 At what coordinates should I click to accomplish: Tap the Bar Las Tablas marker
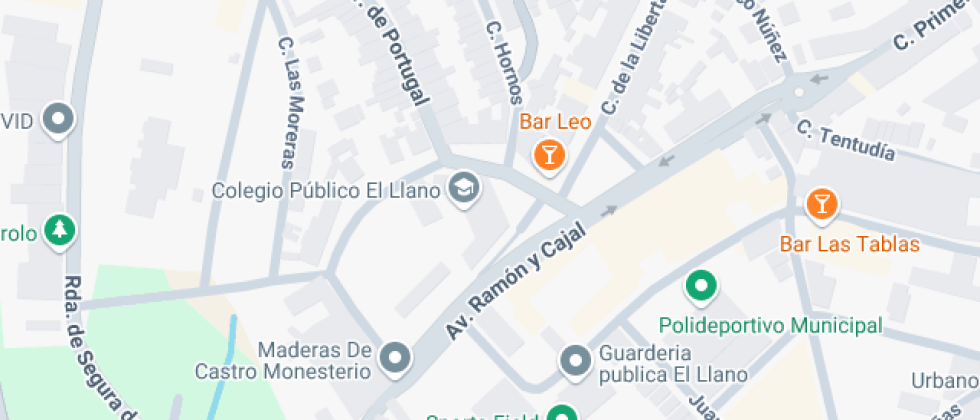point(822,204)
